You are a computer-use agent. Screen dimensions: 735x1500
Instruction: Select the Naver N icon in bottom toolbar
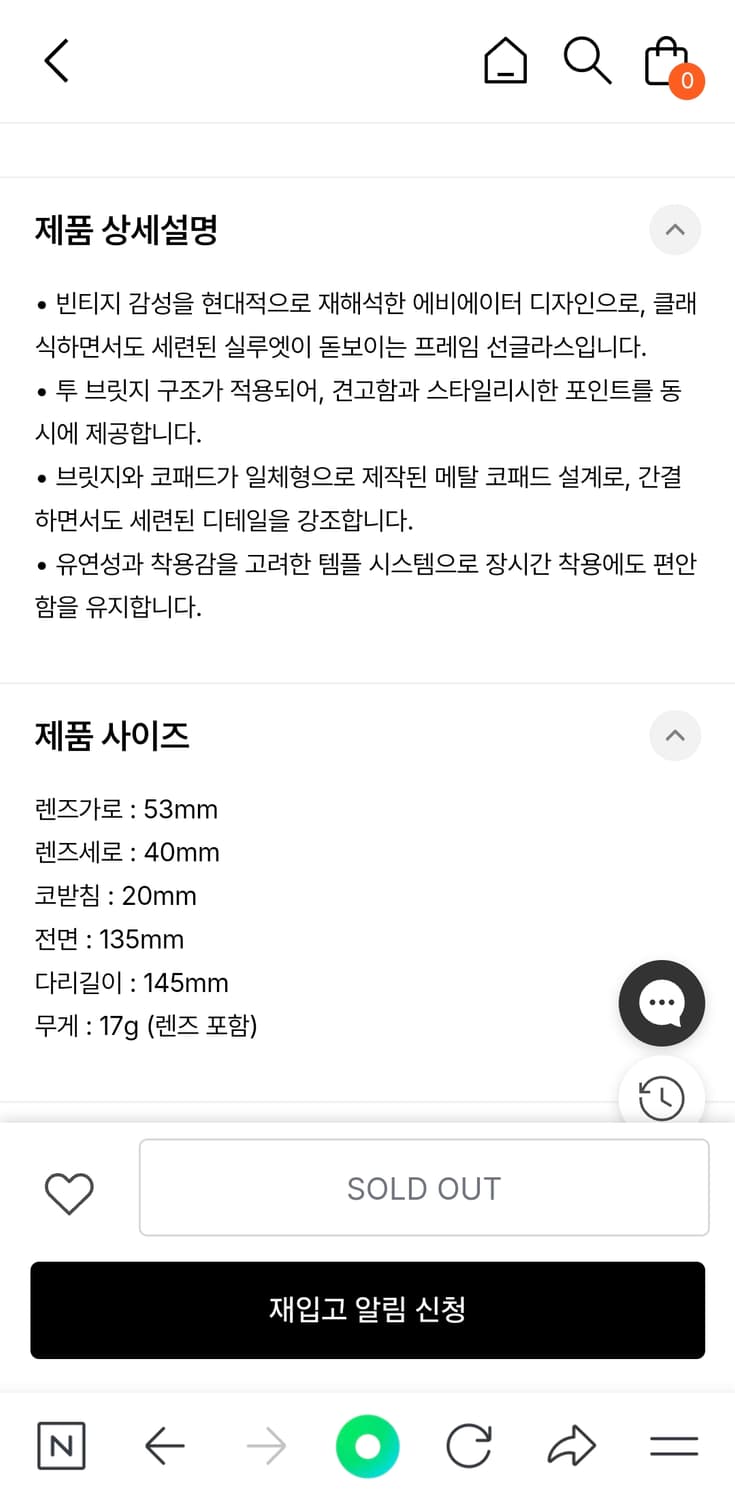tap(61, 1445)
